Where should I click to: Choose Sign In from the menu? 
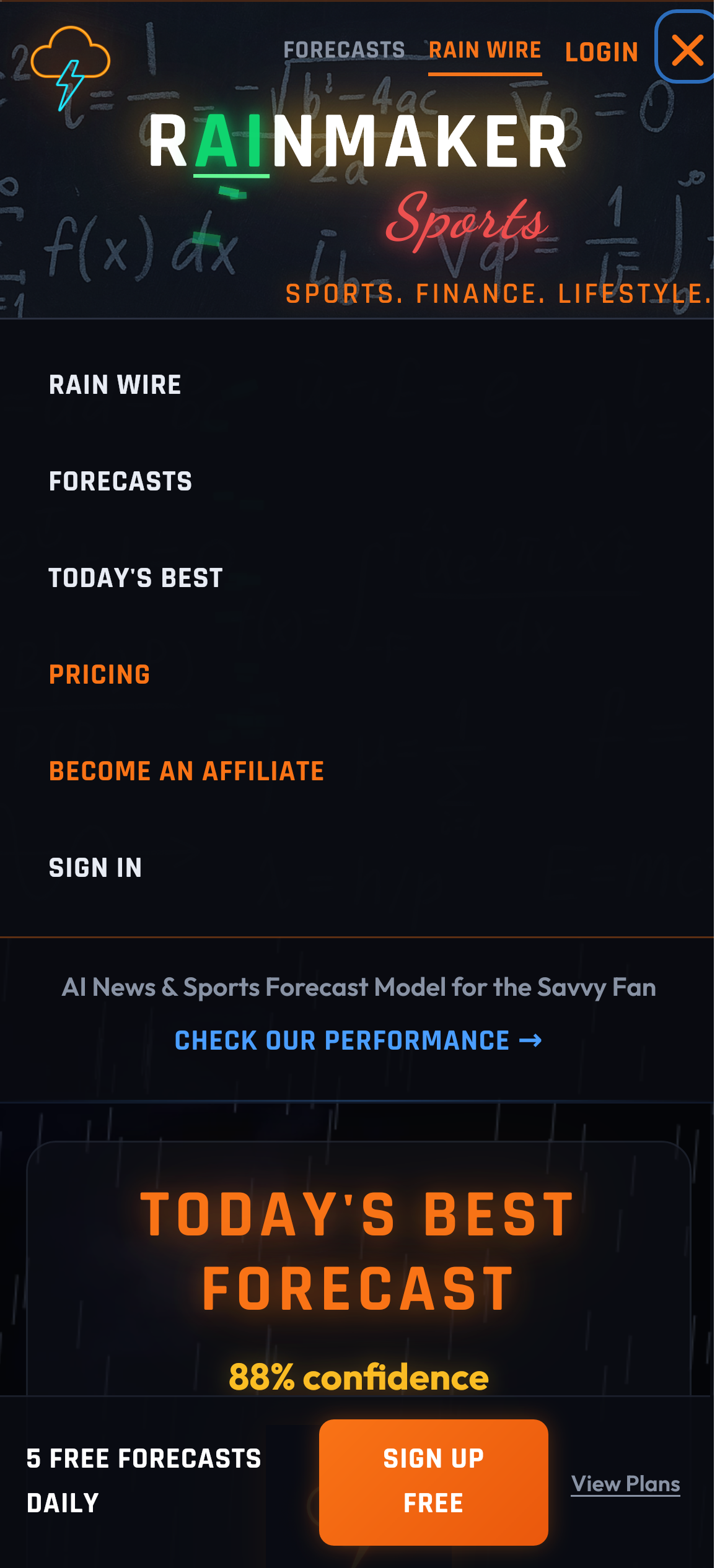pyautogui.click(x=95, y=868)
